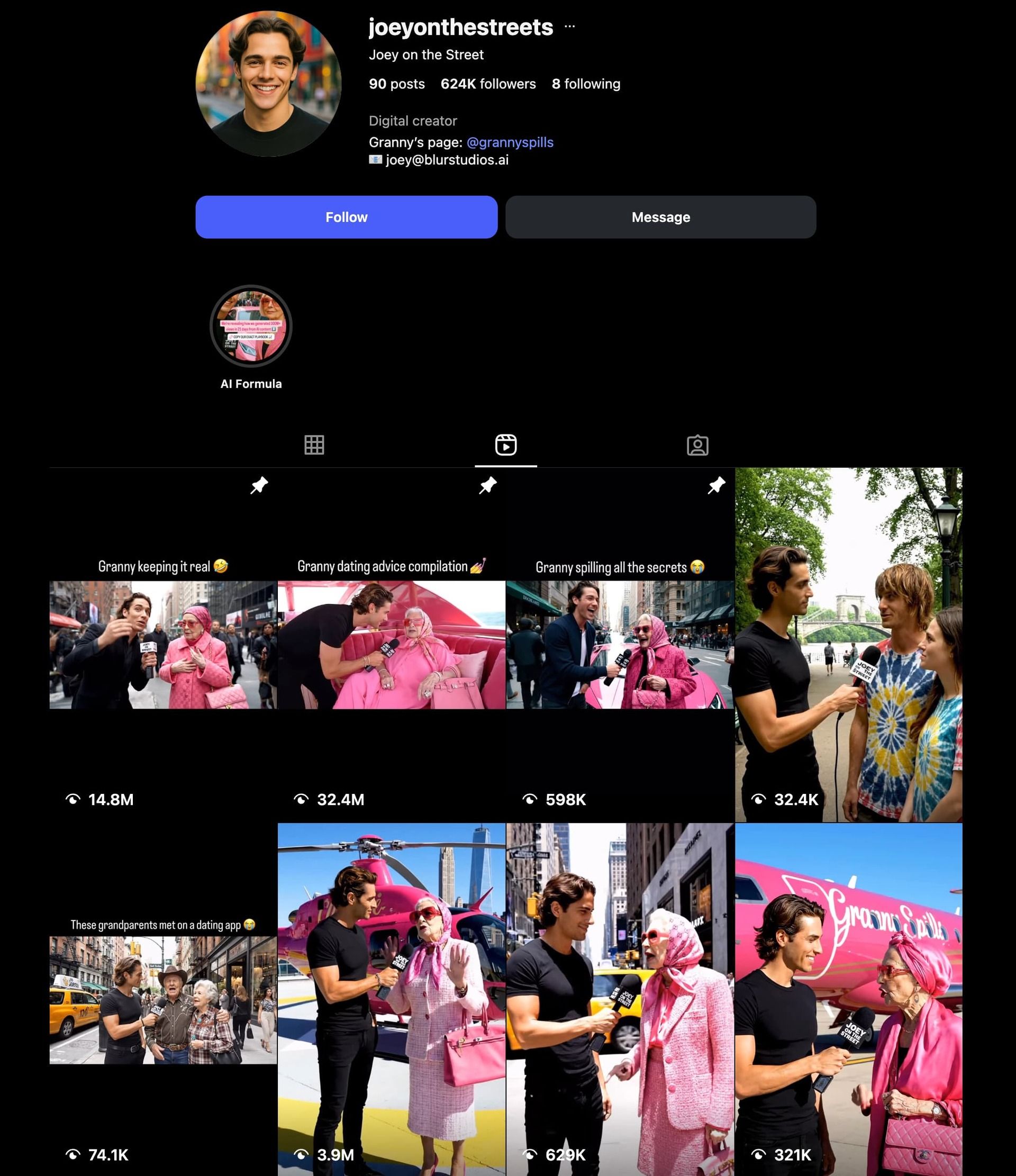Play the 'Granny keeping it real' reel
1016x1176 pixels.
pos(163,644)
